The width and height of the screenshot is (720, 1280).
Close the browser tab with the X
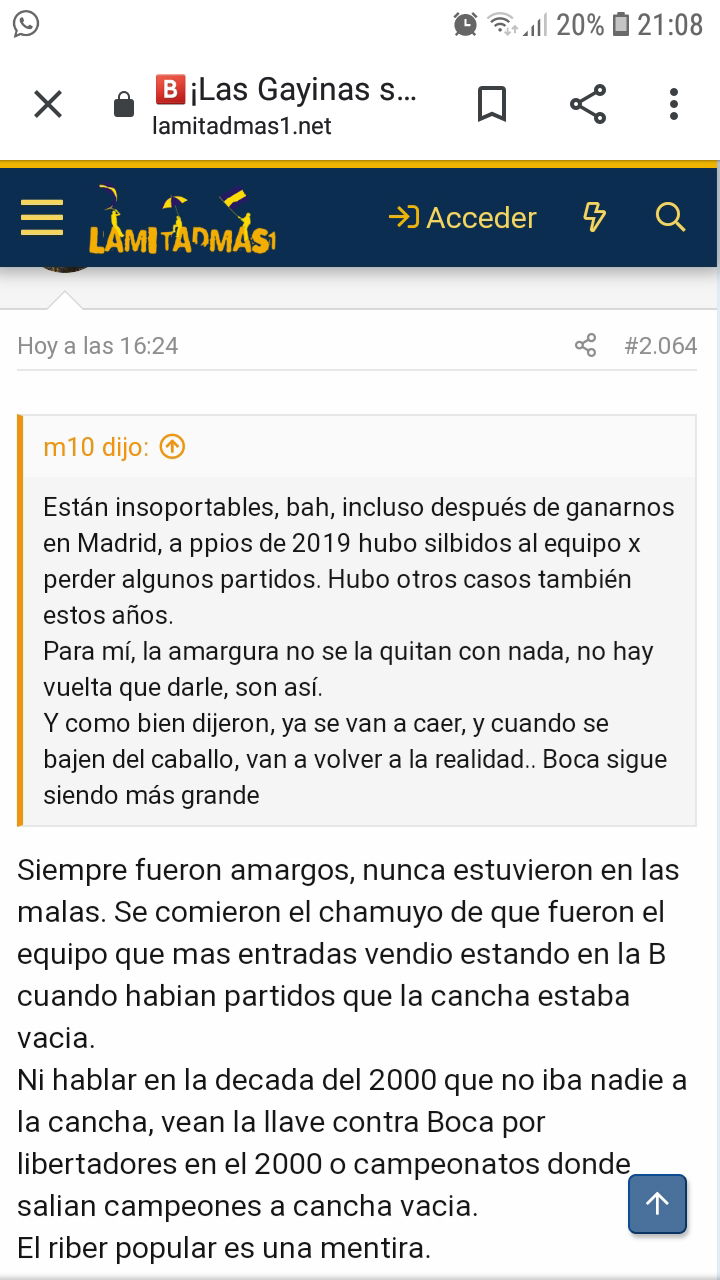pos(48,104)
